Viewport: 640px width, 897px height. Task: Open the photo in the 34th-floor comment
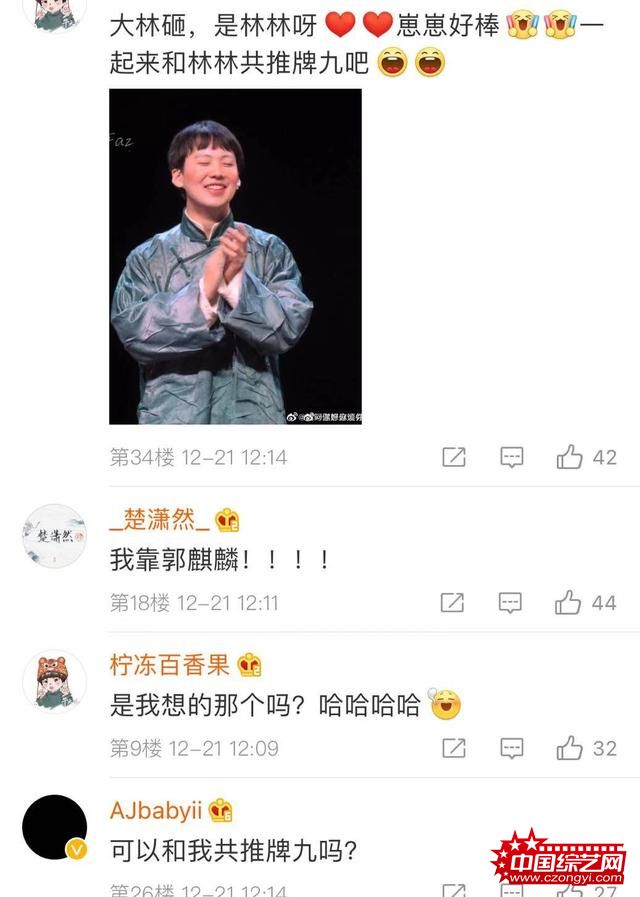pyautogui.click(x=235, y=256)
